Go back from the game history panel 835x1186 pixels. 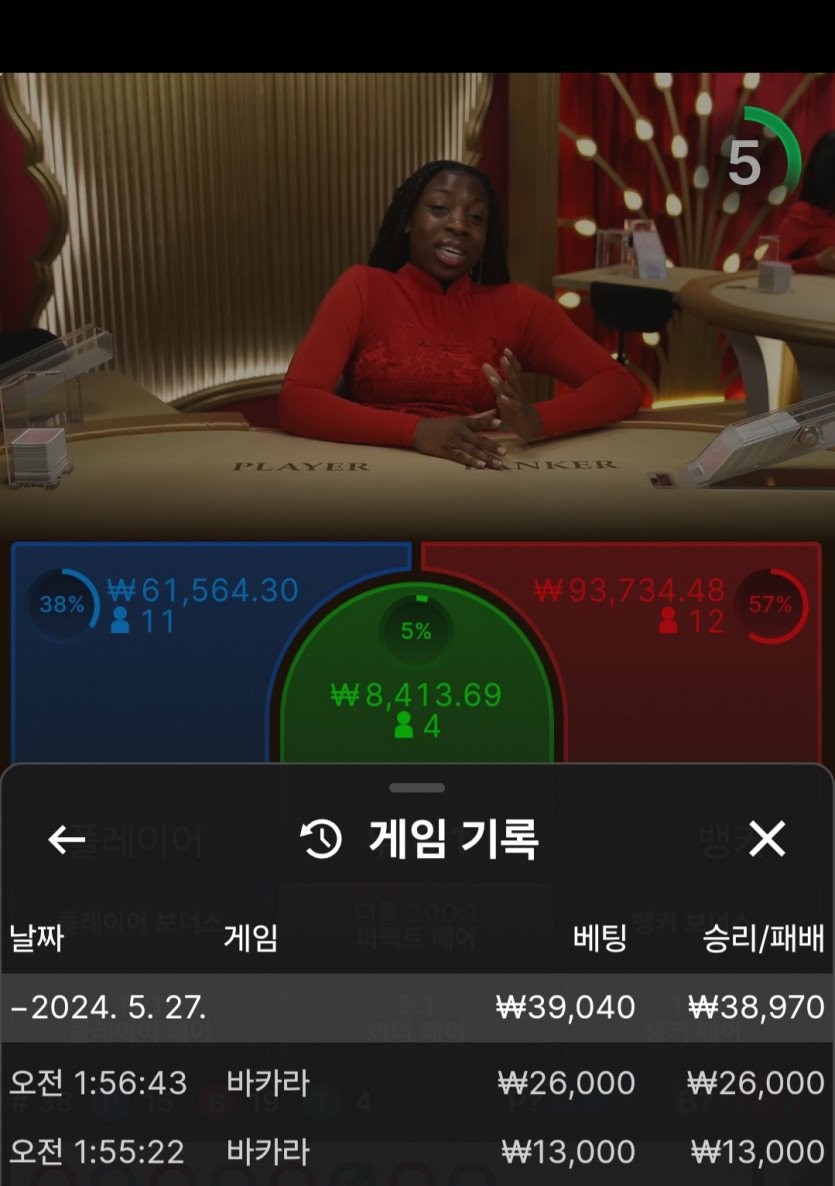(x=67, y=840)
